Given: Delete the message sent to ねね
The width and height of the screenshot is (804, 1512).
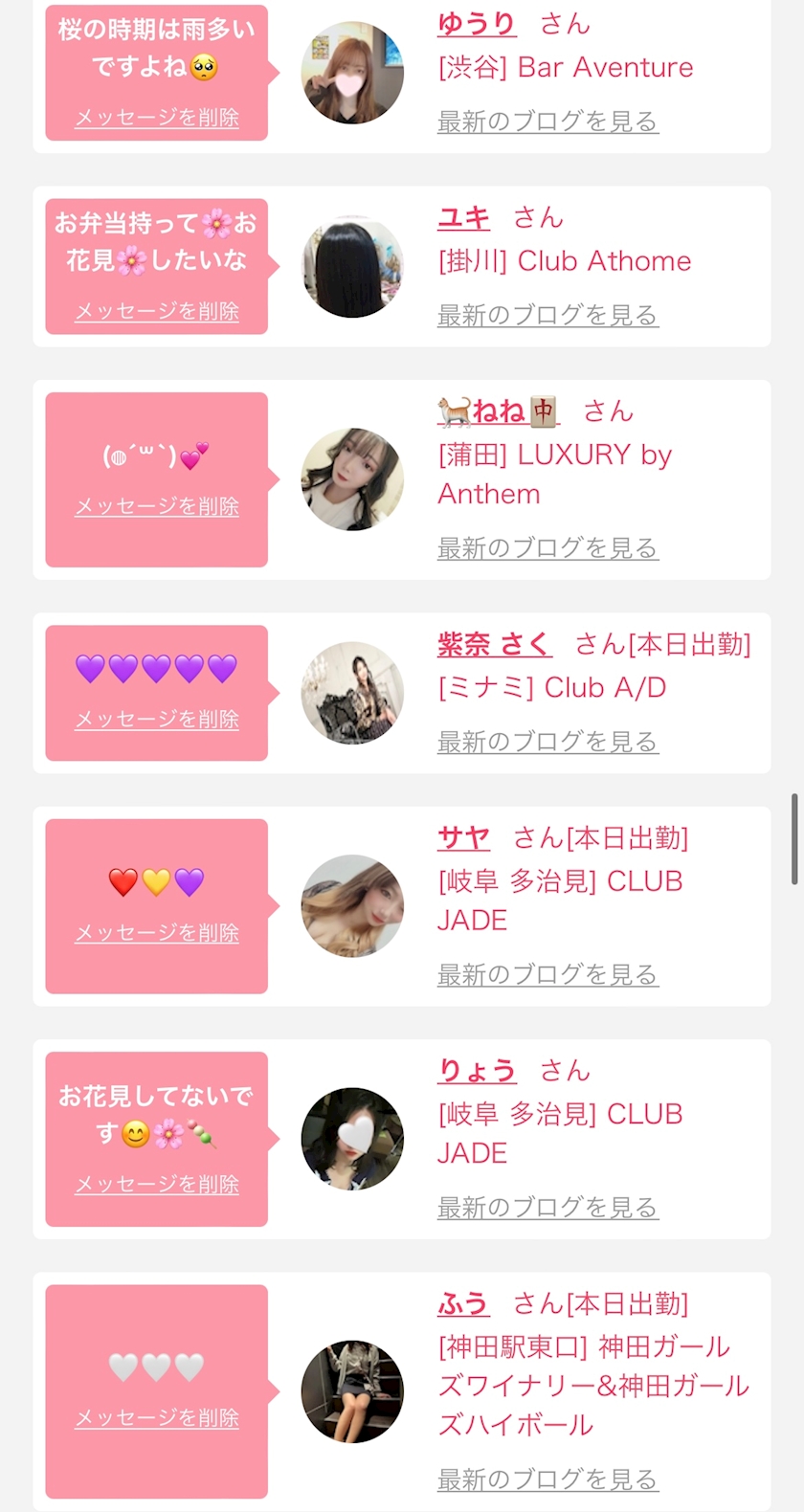Looking at the screenshot, I should (157, 506).
